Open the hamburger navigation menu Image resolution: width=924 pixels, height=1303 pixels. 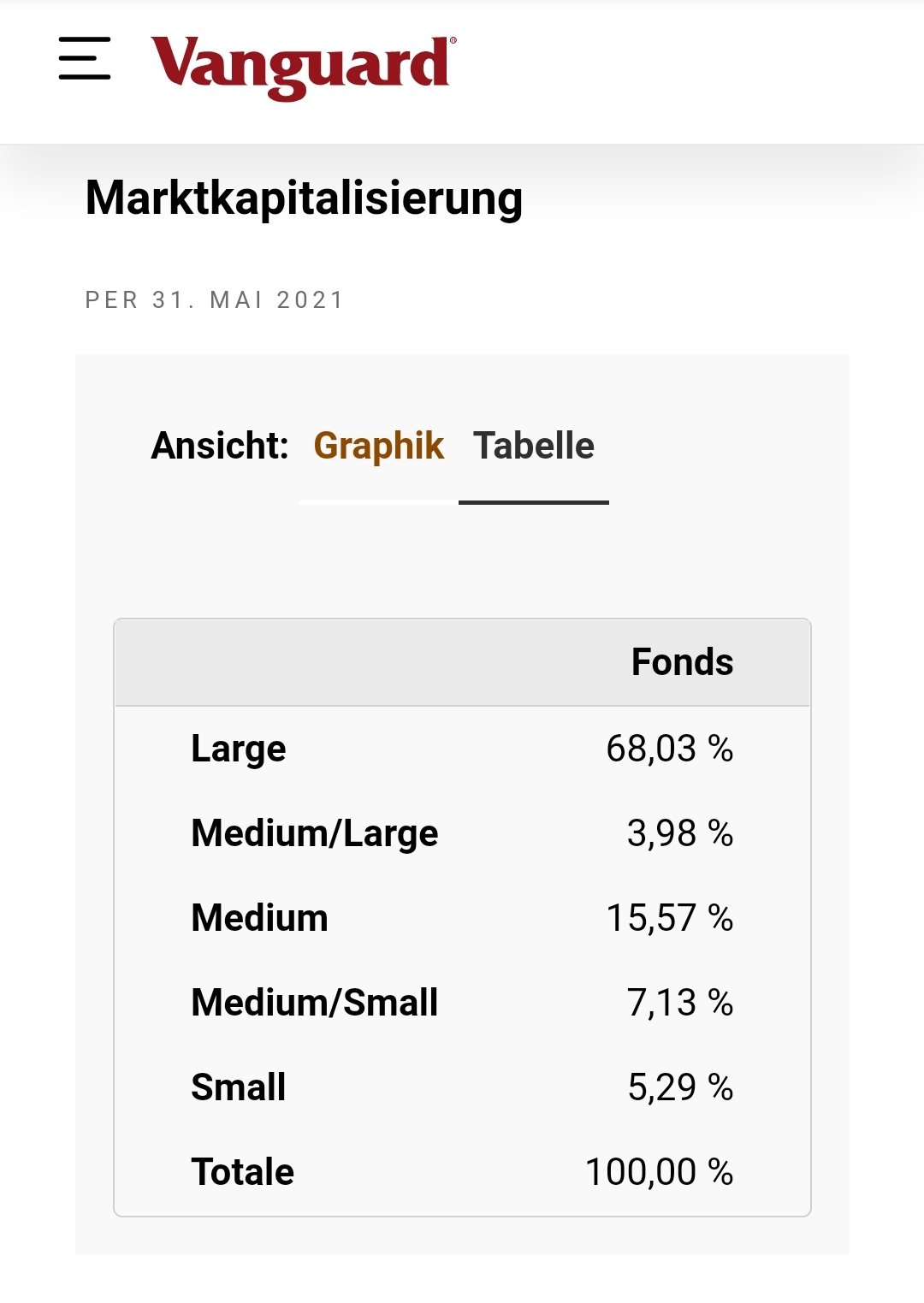pyautogui.click(x=85, y=58)
